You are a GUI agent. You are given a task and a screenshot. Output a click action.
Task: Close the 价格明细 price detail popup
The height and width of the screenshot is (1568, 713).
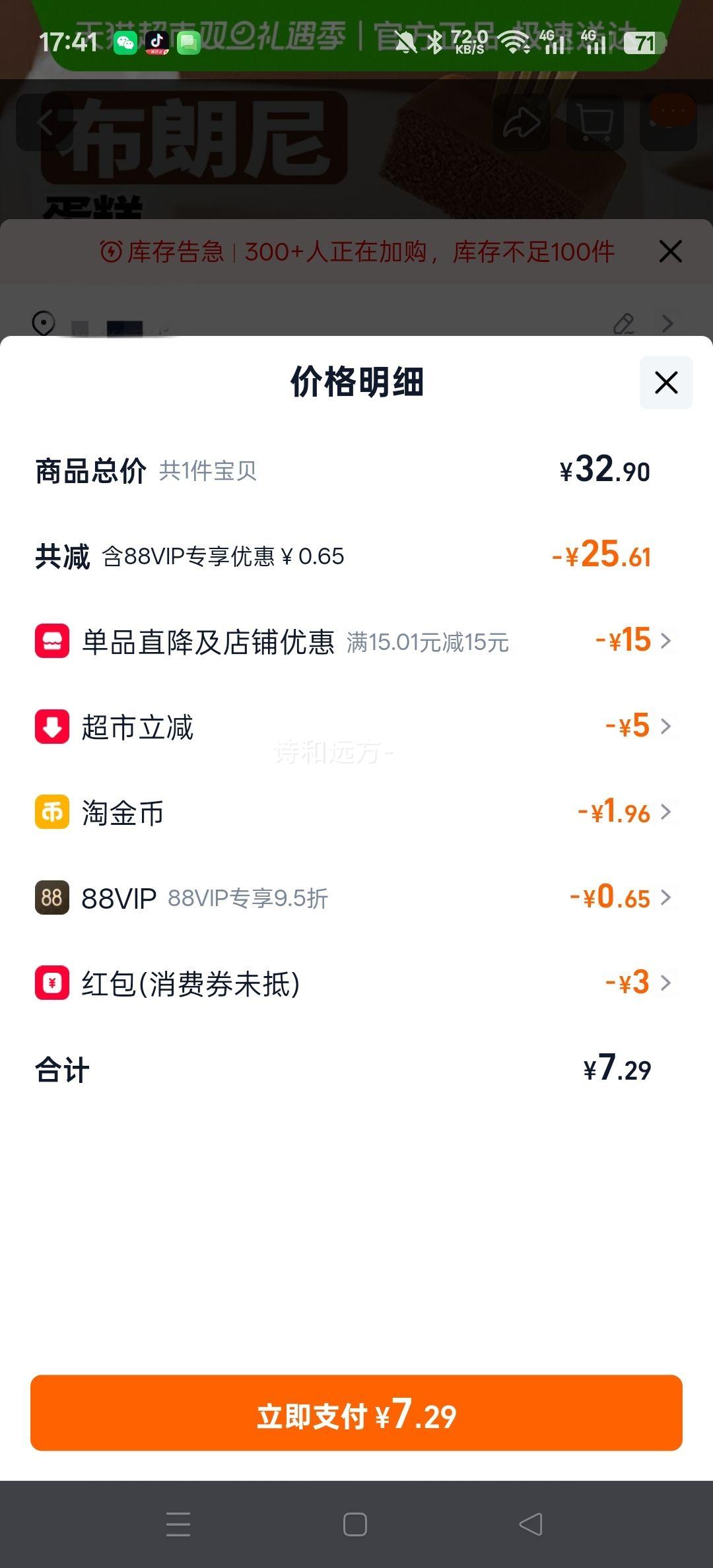pos(665,381)
